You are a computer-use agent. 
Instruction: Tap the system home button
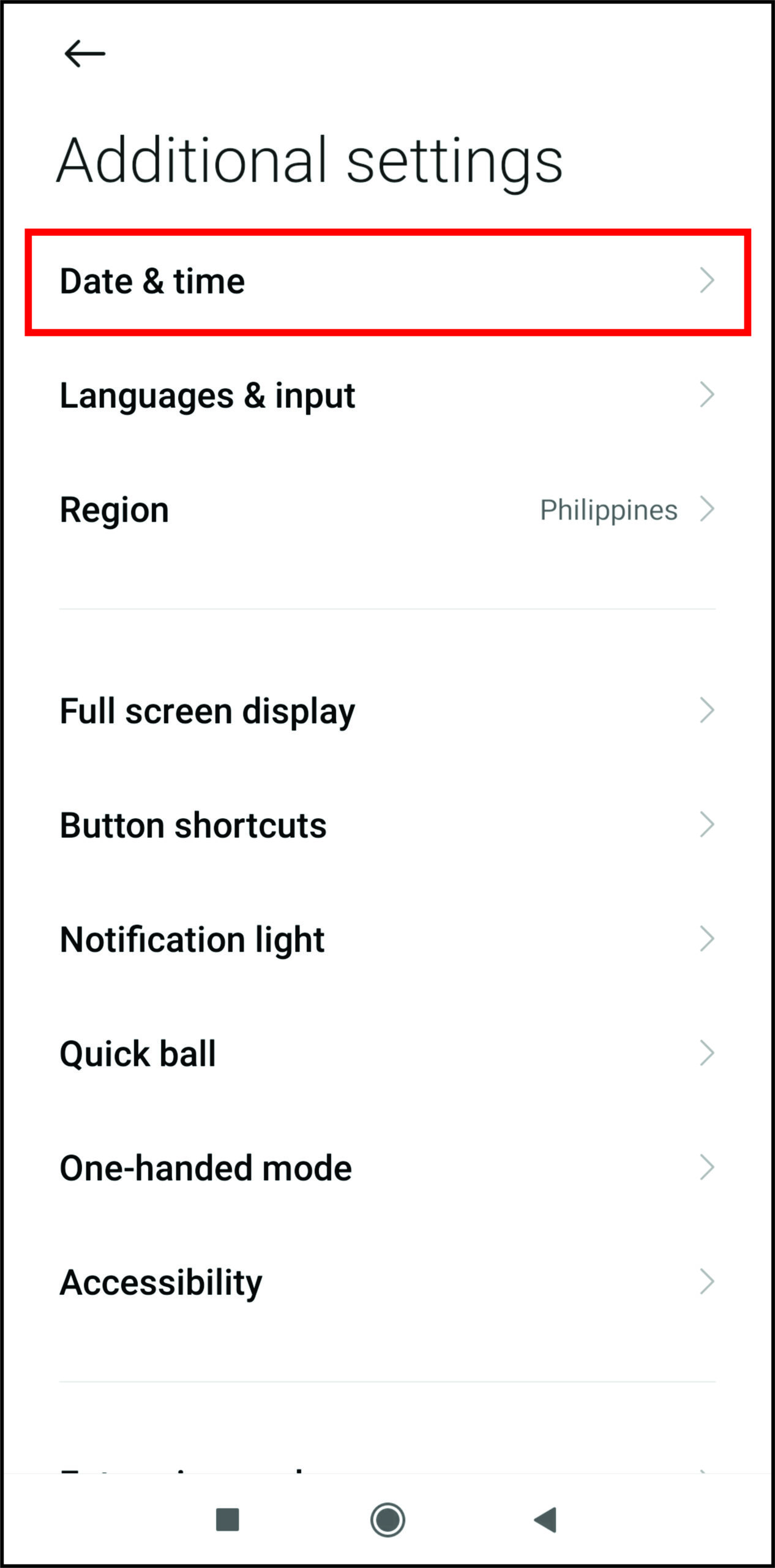pos(387,1520)
